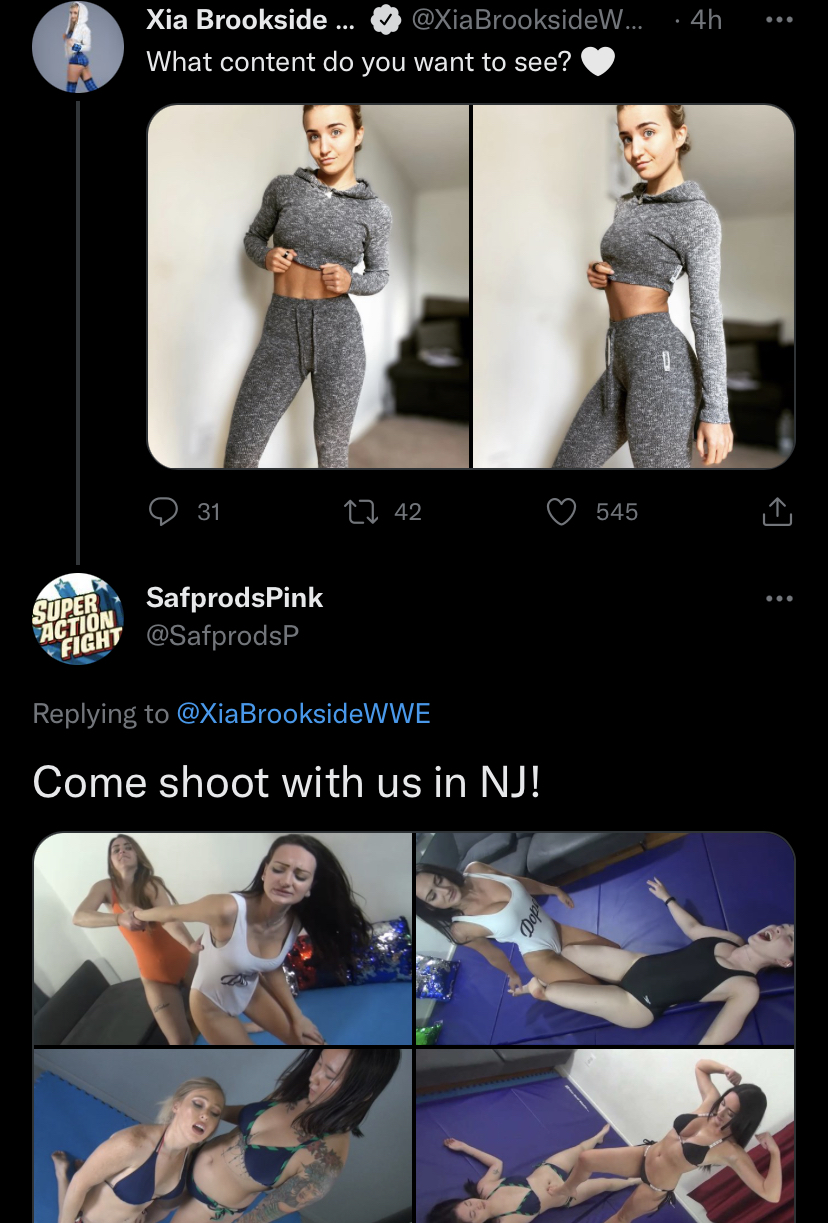
Task: View SafprodsPink's bottom-left attached image
Action: click(222, 1135)
